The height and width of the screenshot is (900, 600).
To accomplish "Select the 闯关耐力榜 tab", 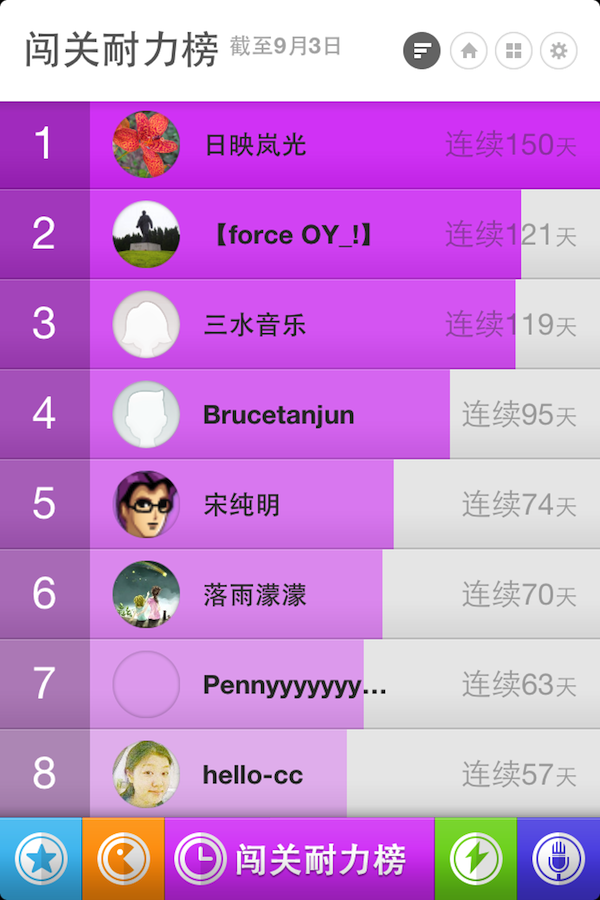I will pos(299,859).
